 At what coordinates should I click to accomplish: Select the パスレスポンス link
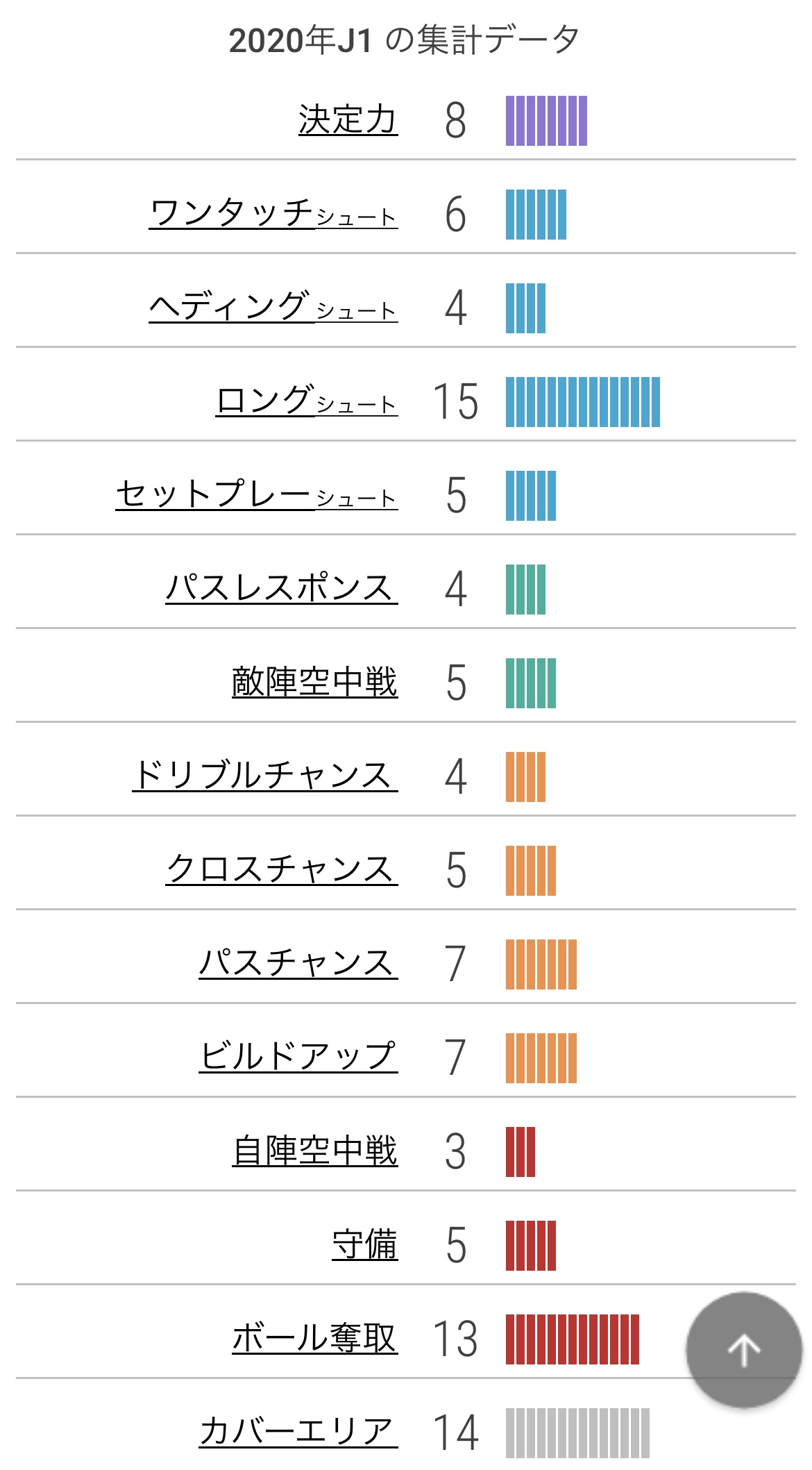tap(282, 589)
